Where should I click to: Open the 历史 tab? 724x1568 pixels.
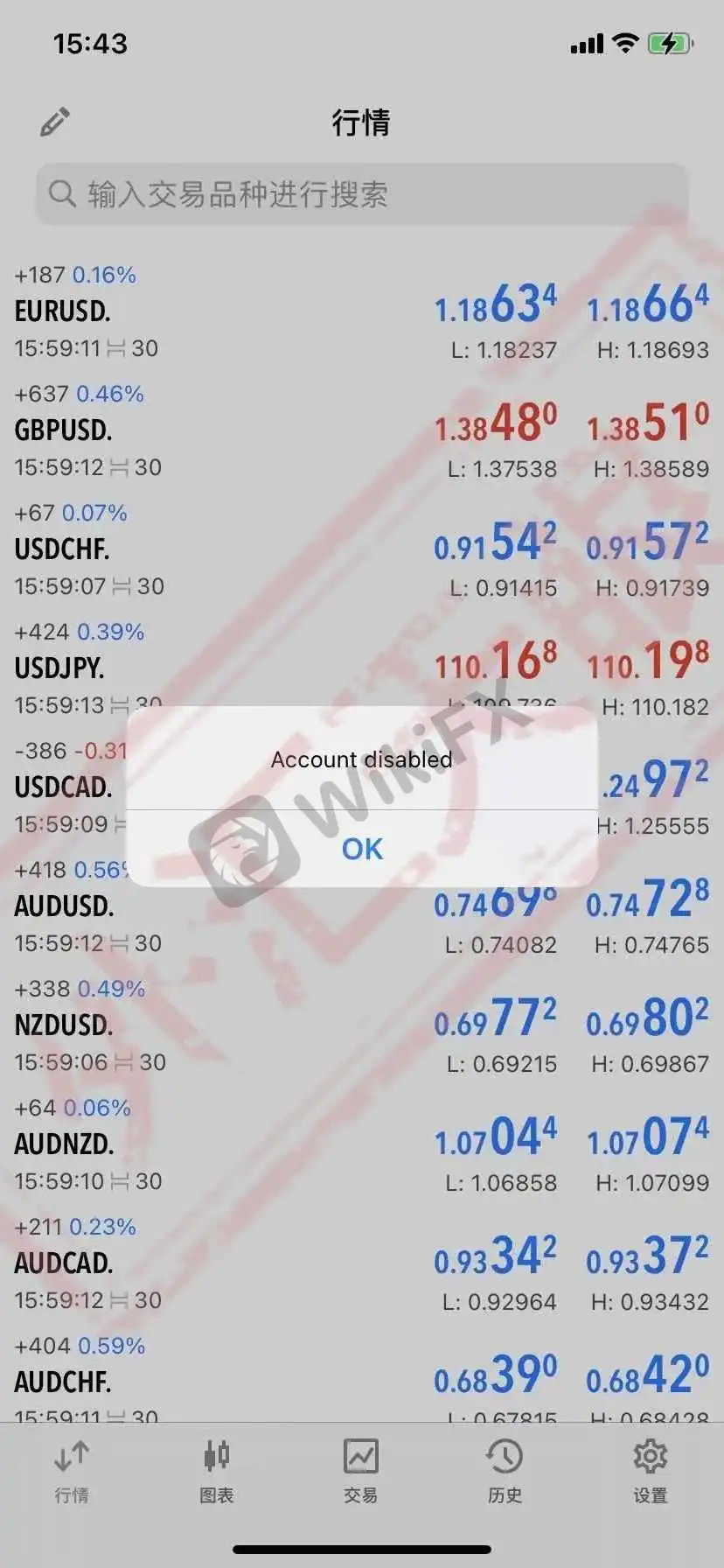[505, 1472]
